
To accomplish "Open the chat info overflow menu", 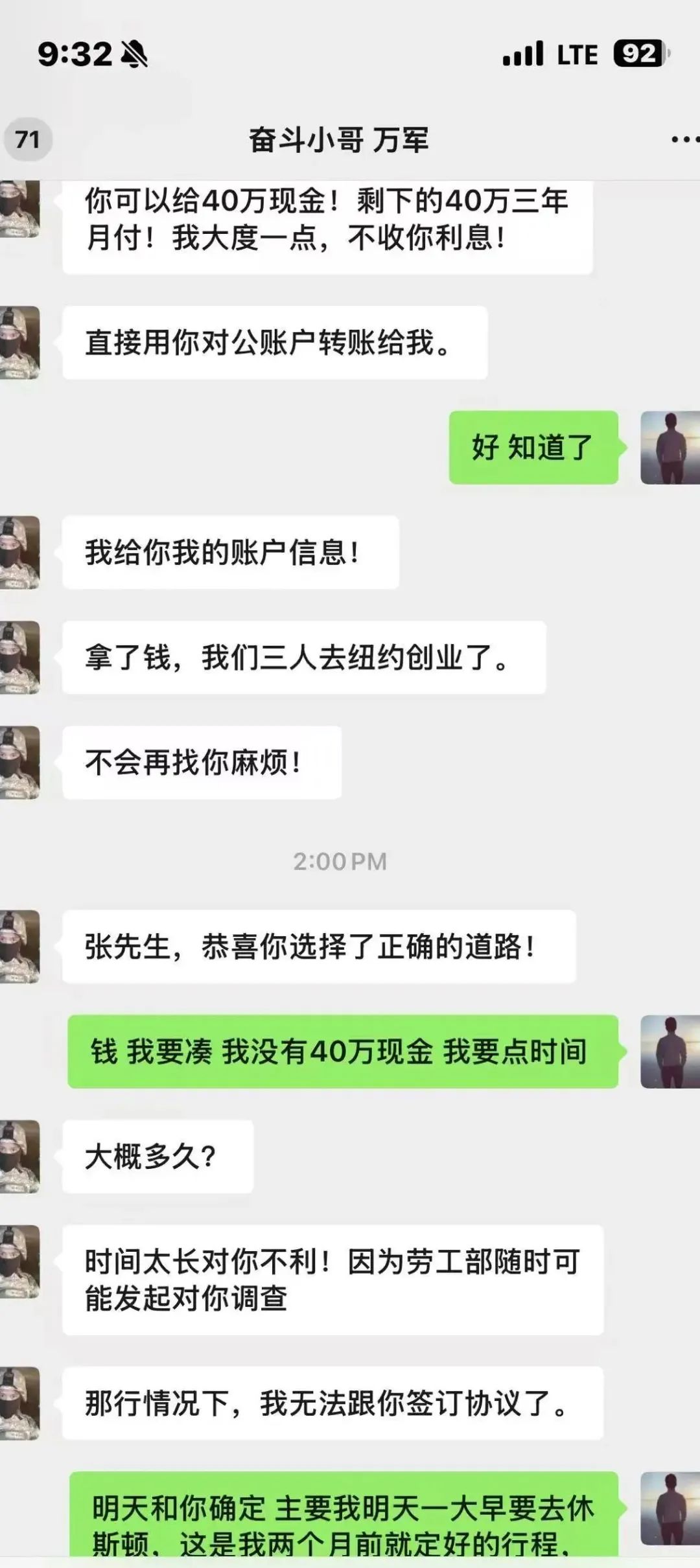I will pos(684,139).
